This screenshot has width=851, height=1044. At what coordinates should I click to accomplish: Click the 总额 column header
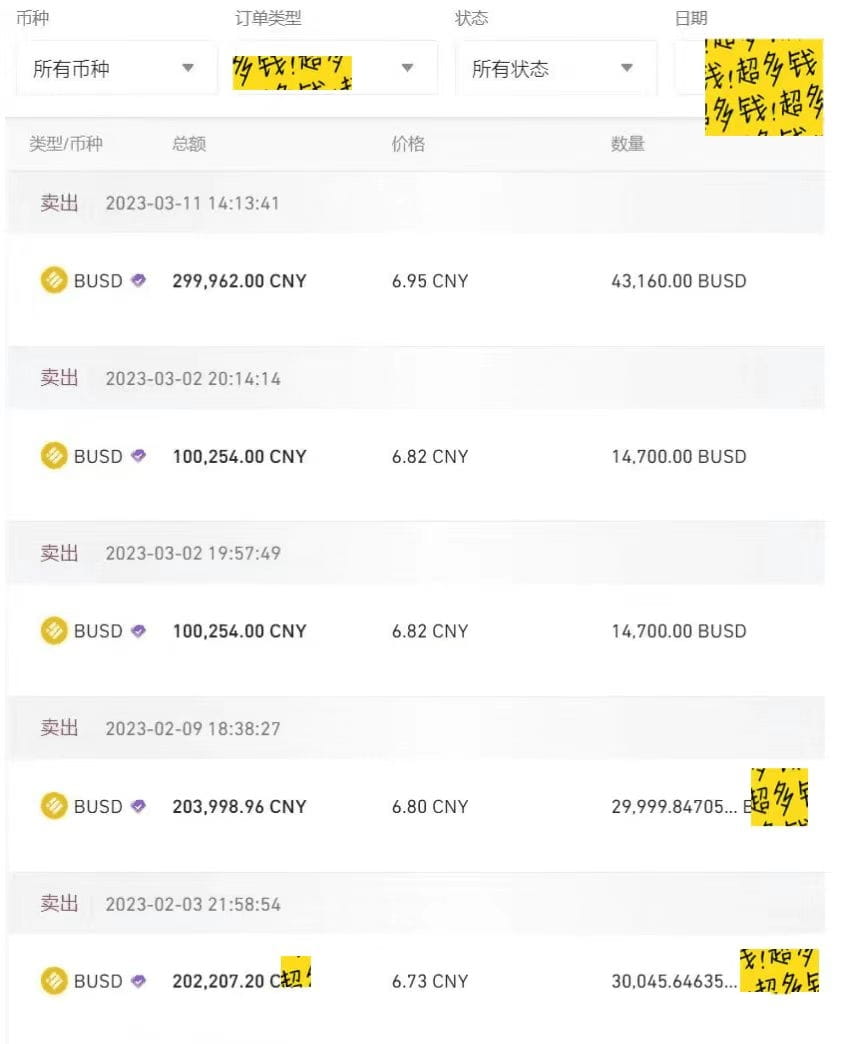click(x=187, y=144)
